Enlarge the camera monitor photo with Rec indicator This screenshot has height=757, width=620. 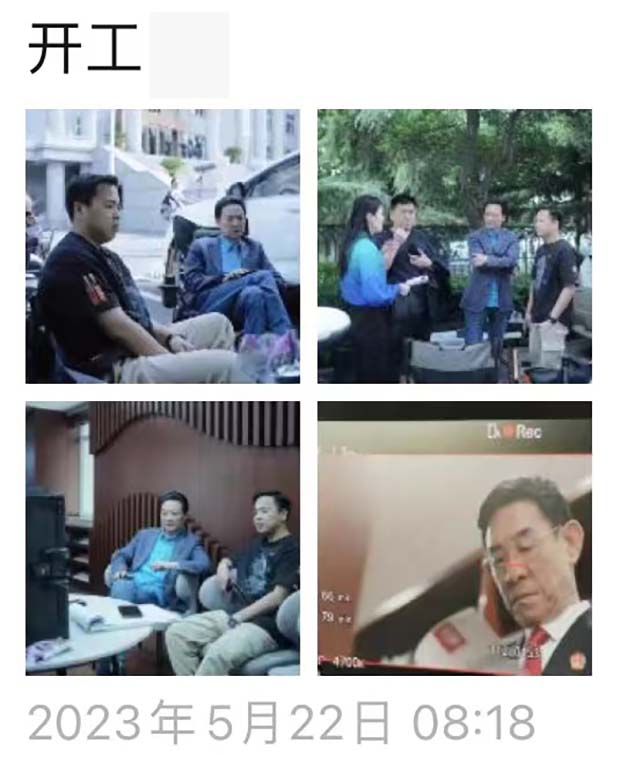[454, 538]
